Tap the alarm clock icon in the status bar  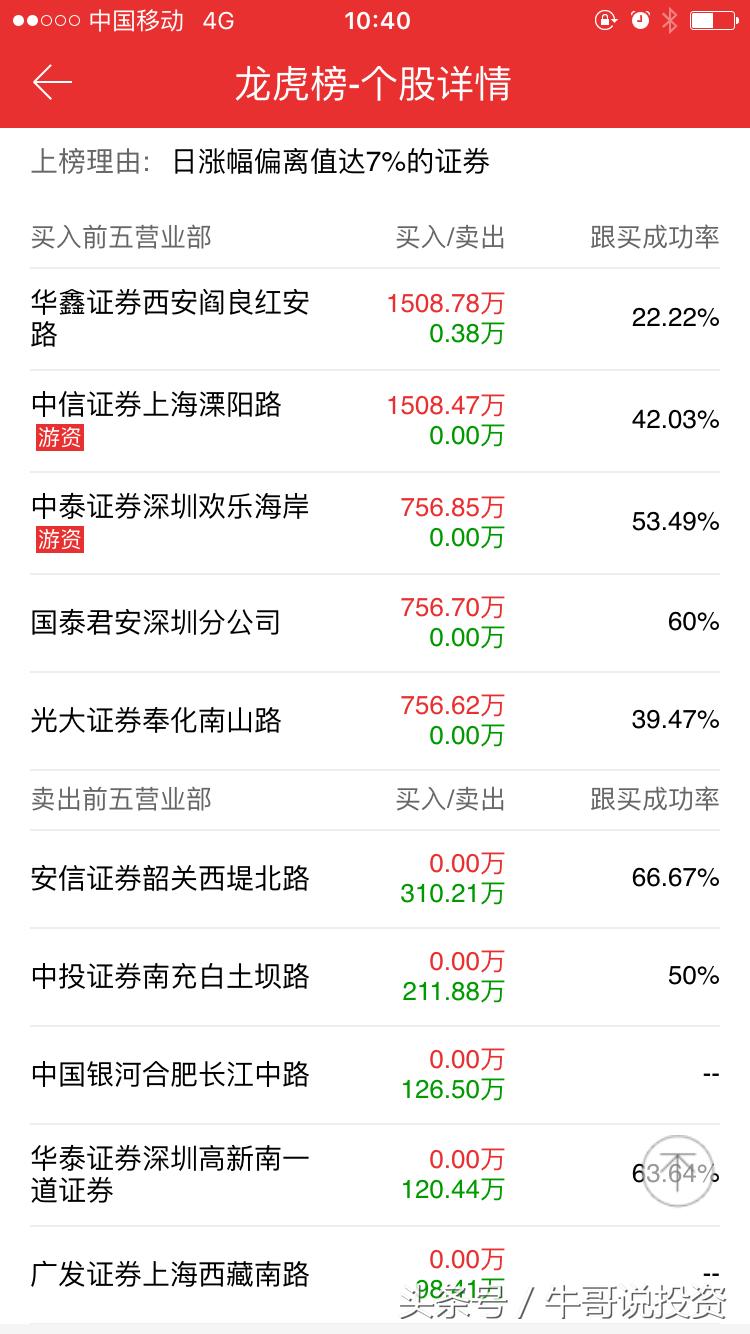[641, 20]
